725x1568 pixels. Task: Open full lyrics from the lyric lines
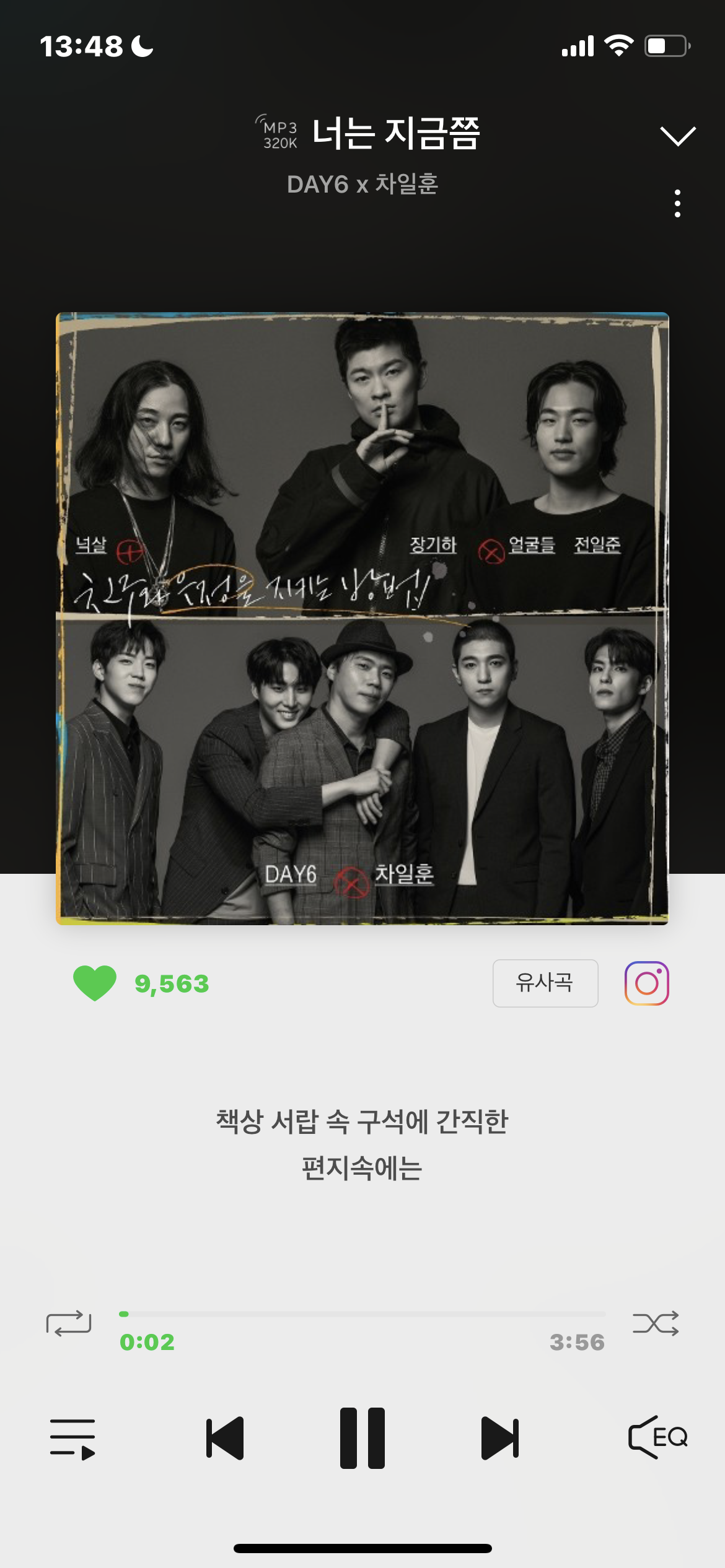(362, 1144)
